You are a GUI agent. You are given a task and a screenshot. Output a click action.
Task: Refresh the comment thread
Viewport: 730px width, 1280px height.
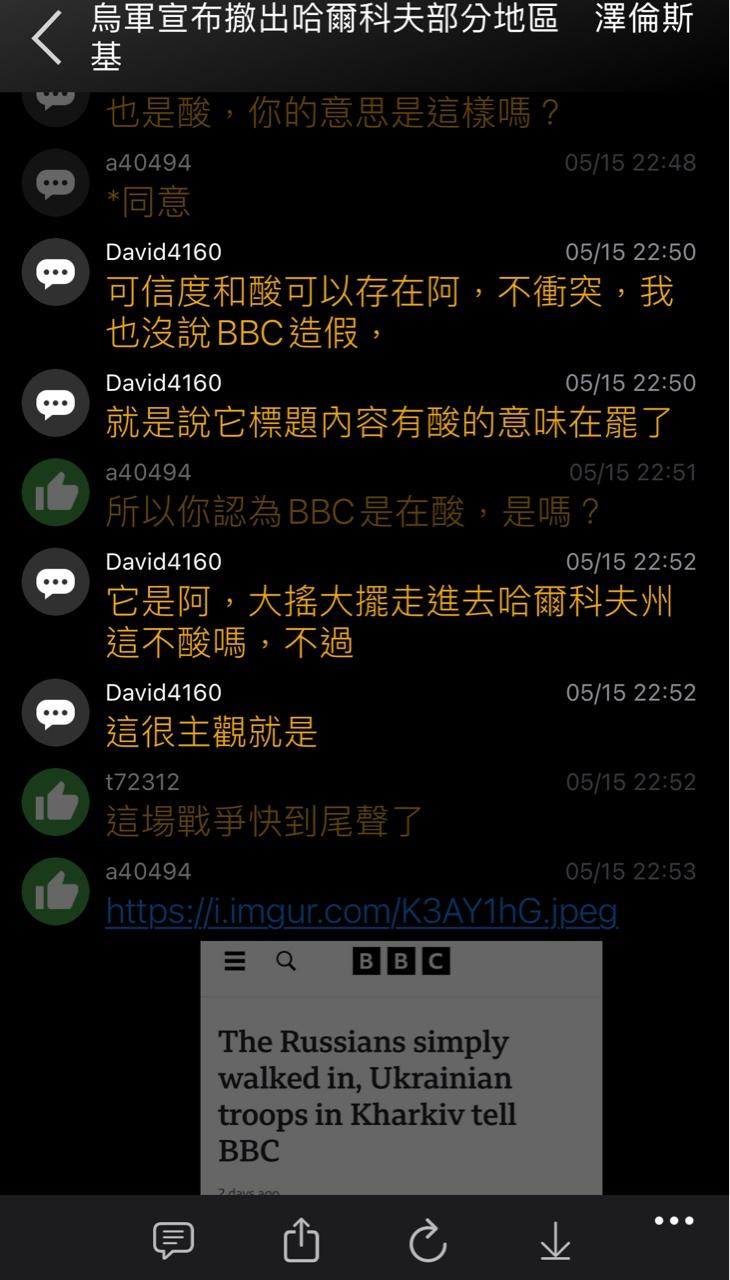[x=428, y=1241]
